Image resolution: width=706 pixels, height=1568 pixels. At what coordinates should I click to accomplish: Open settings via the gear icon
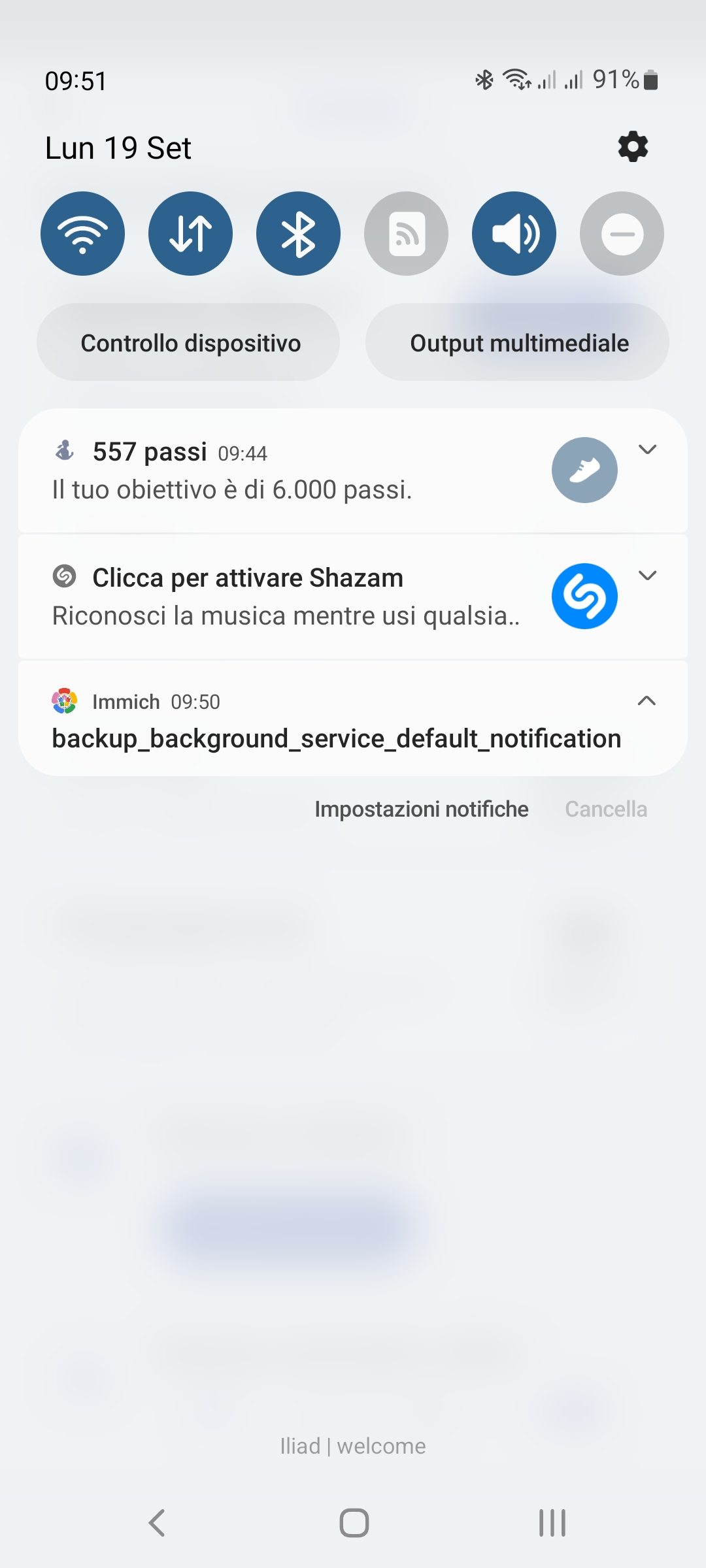coord(633,147)
